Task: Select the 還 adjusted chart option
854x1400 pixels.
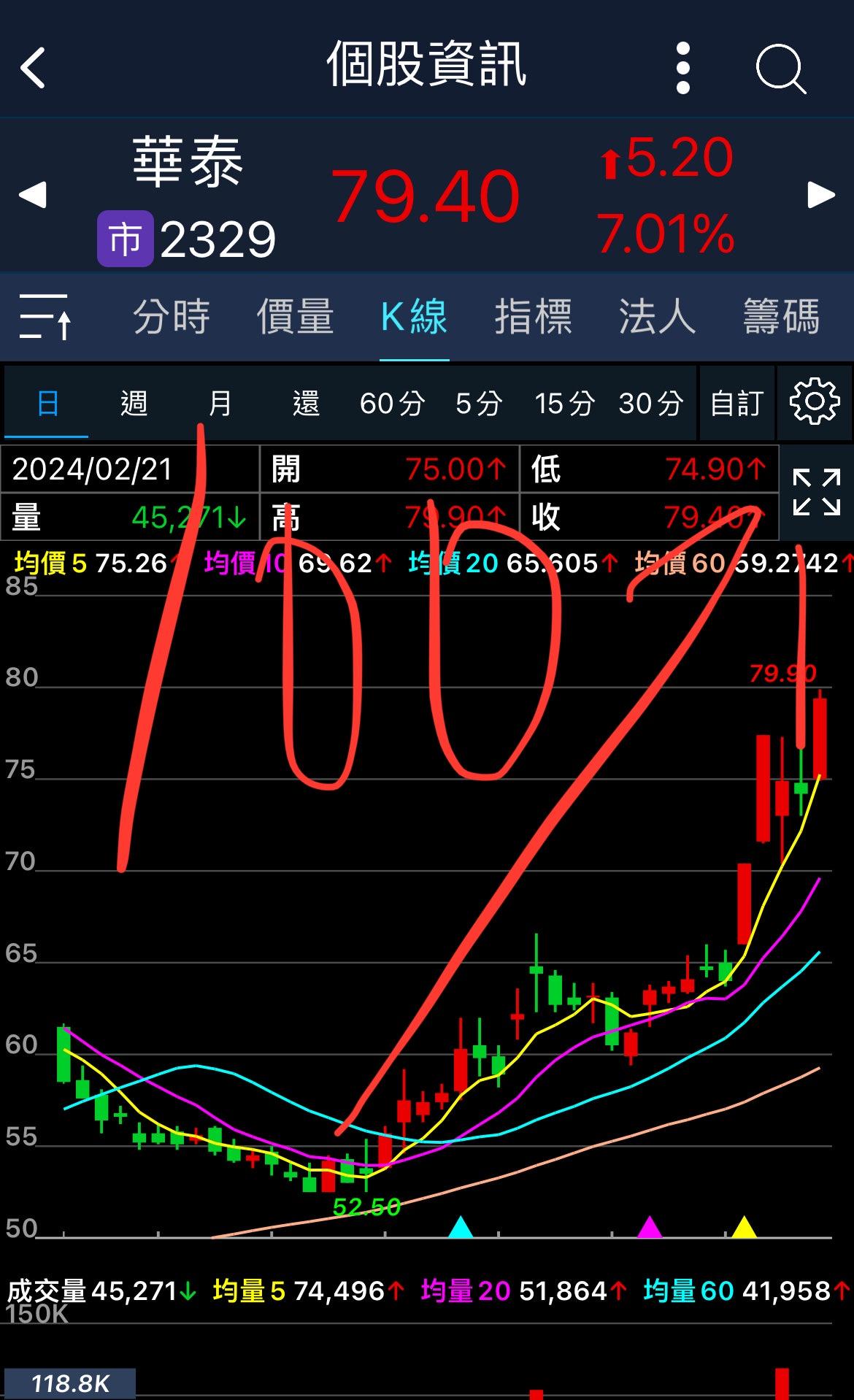Action: 306,403
